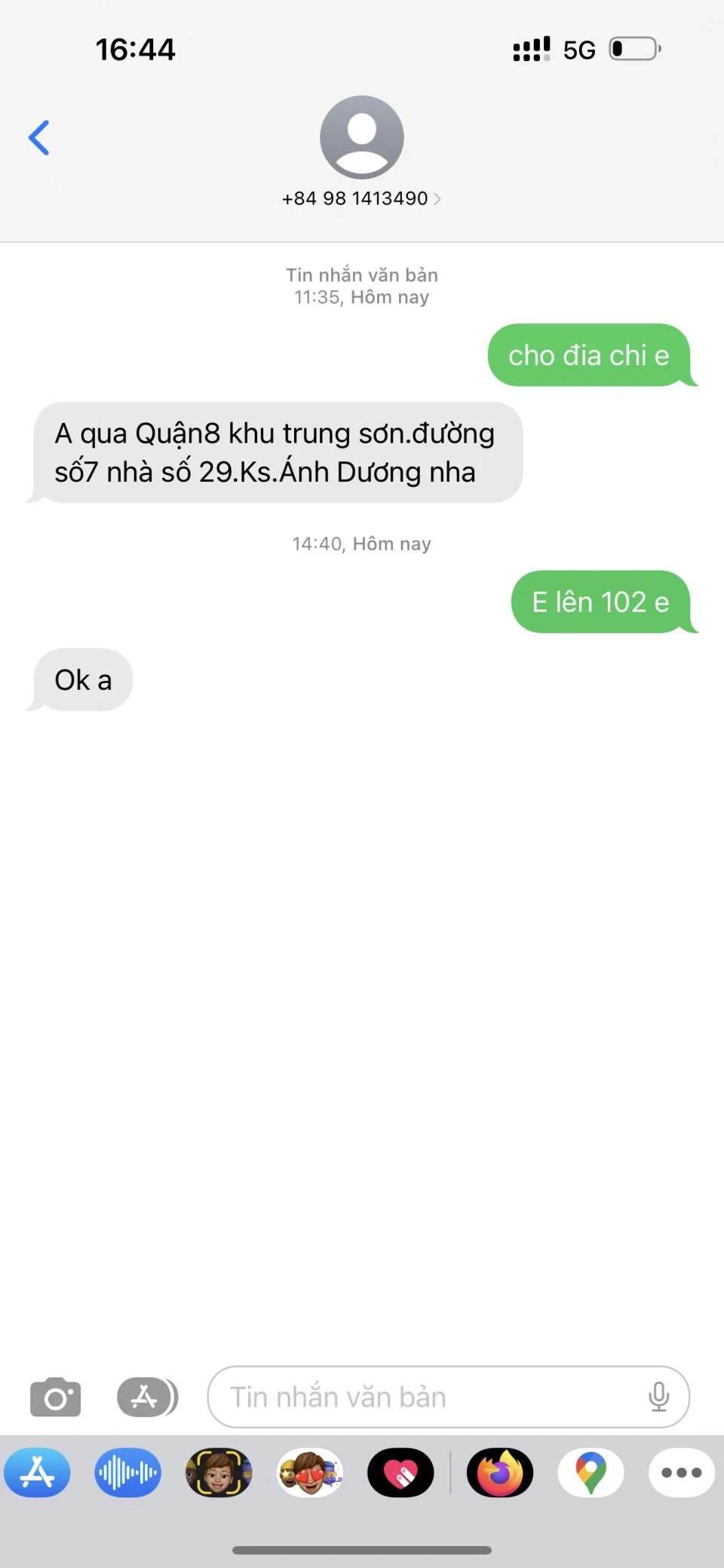The width and height of the screenshot is (724, 1568).
Task: Go back to the messages list
Action: click(x=39, y=138)
